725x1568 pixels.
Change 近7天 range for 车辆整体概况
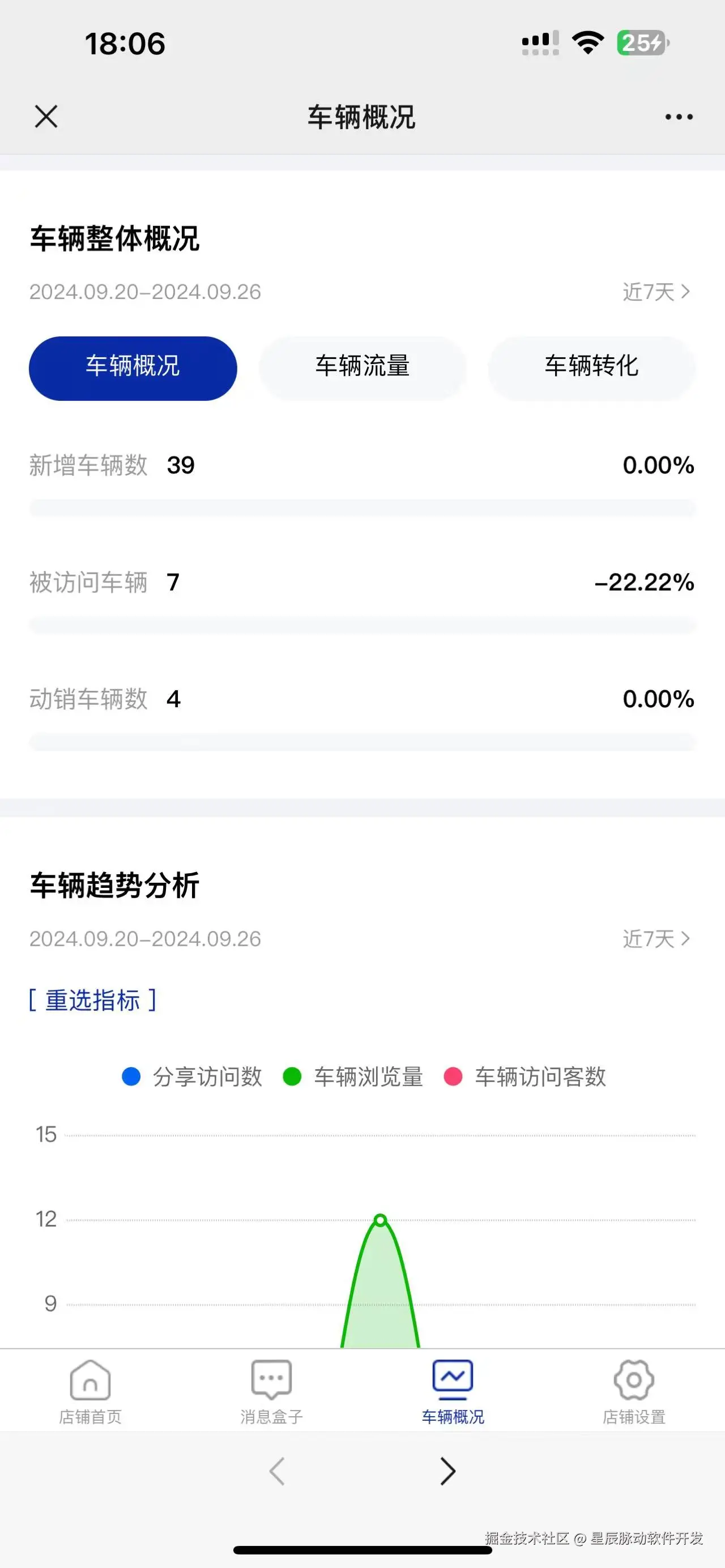click(655, 292)
